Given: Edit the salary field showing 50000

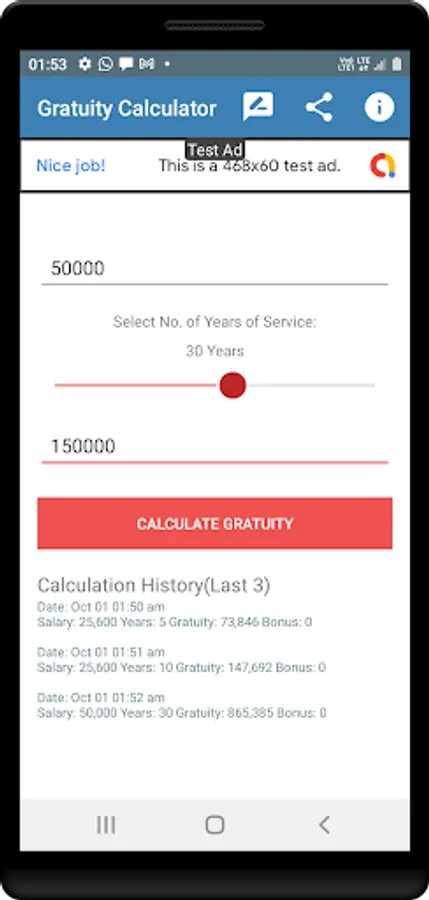Looking at the screenshot, I should click(x=215, y=268).
